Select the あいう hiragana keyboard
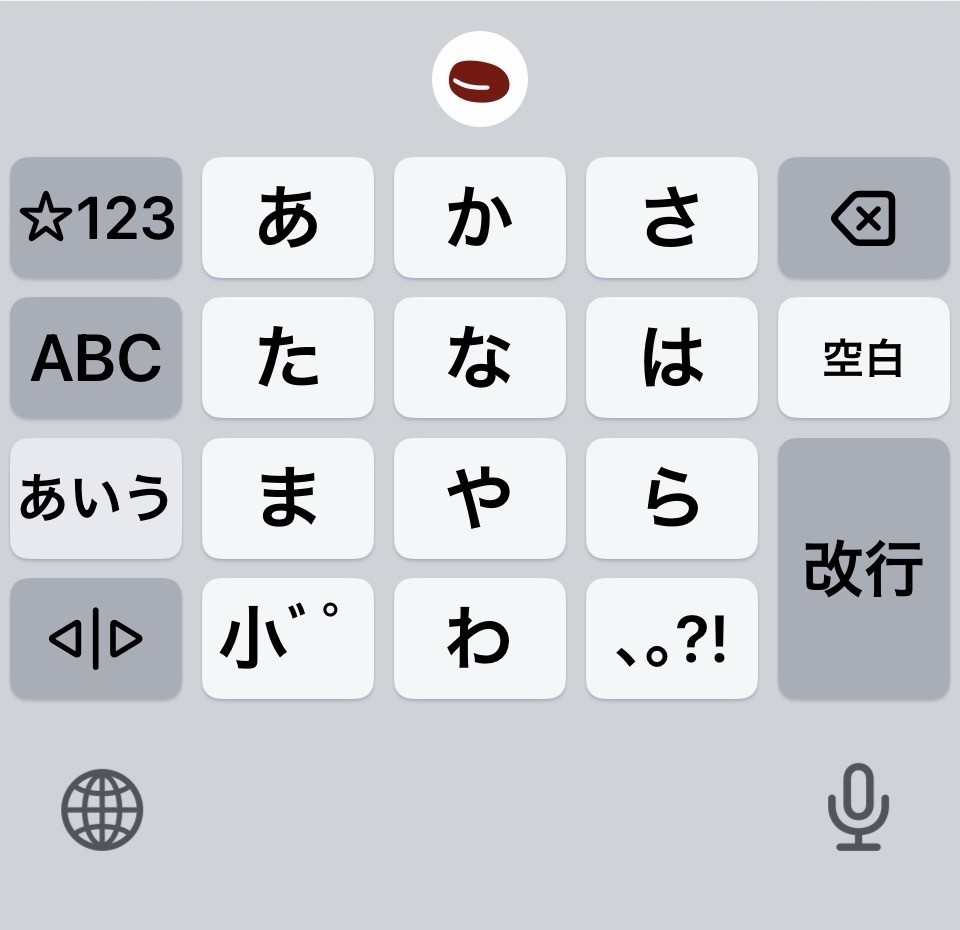The width and height of the screenshot is (960, 930). pyautogui.click(x=96, y=498)
